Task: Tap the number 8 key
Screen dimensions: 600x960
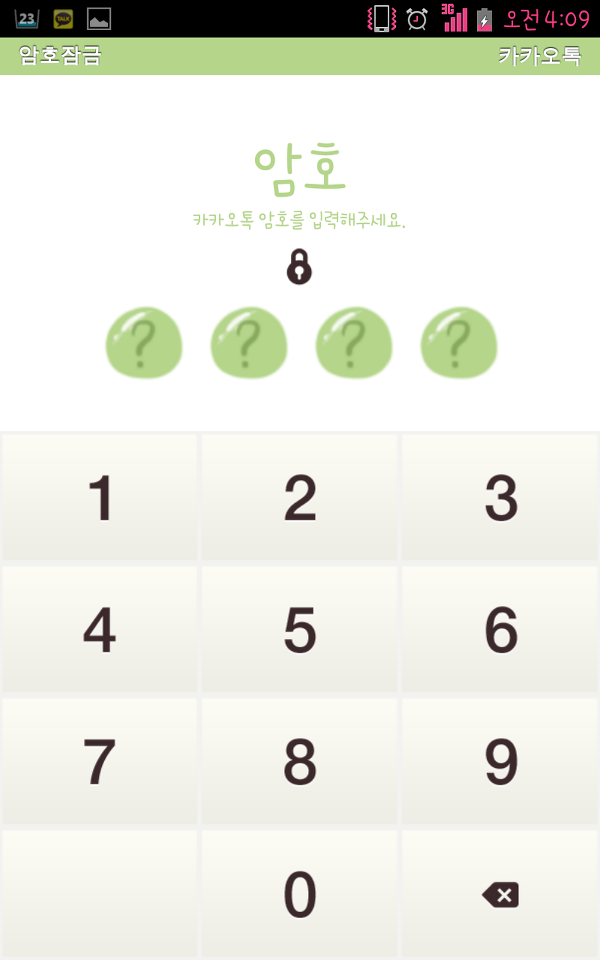Action: coord(300,762)
